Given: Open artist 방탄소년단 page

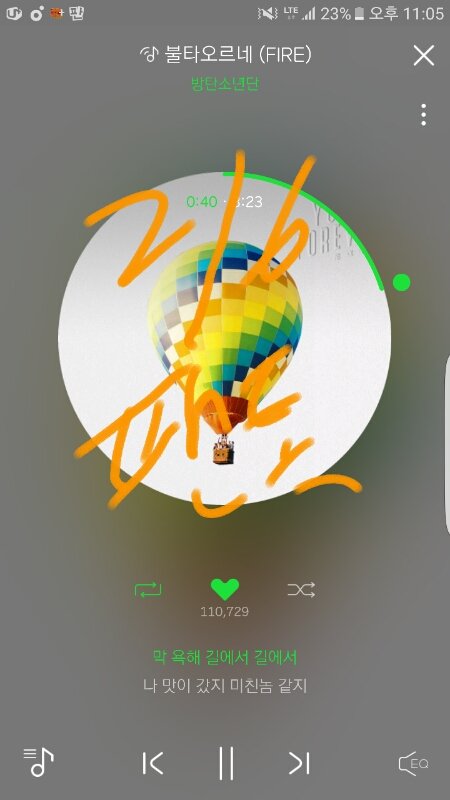Looking at the screenshot, I should pyautogui.click(x=225, y=83).
